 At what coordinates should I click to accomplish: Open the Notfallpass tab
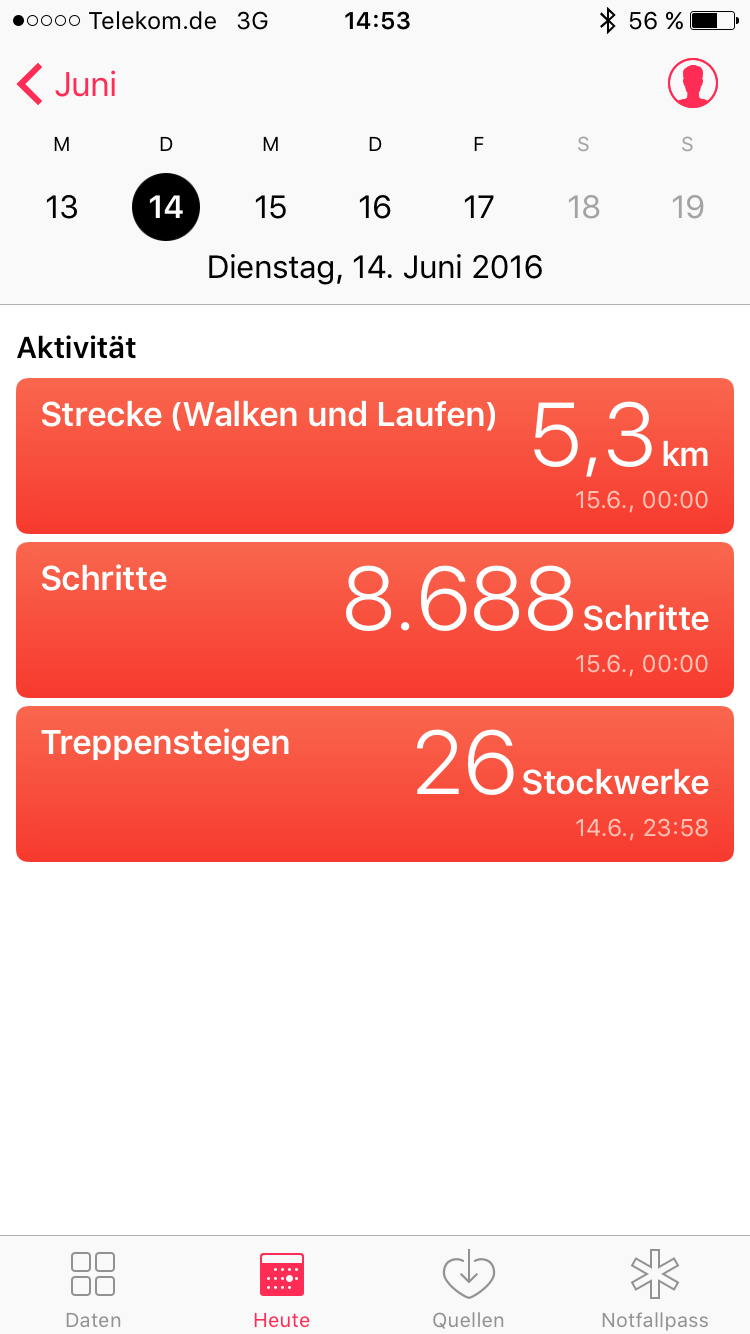click(x=655, y=1288)
